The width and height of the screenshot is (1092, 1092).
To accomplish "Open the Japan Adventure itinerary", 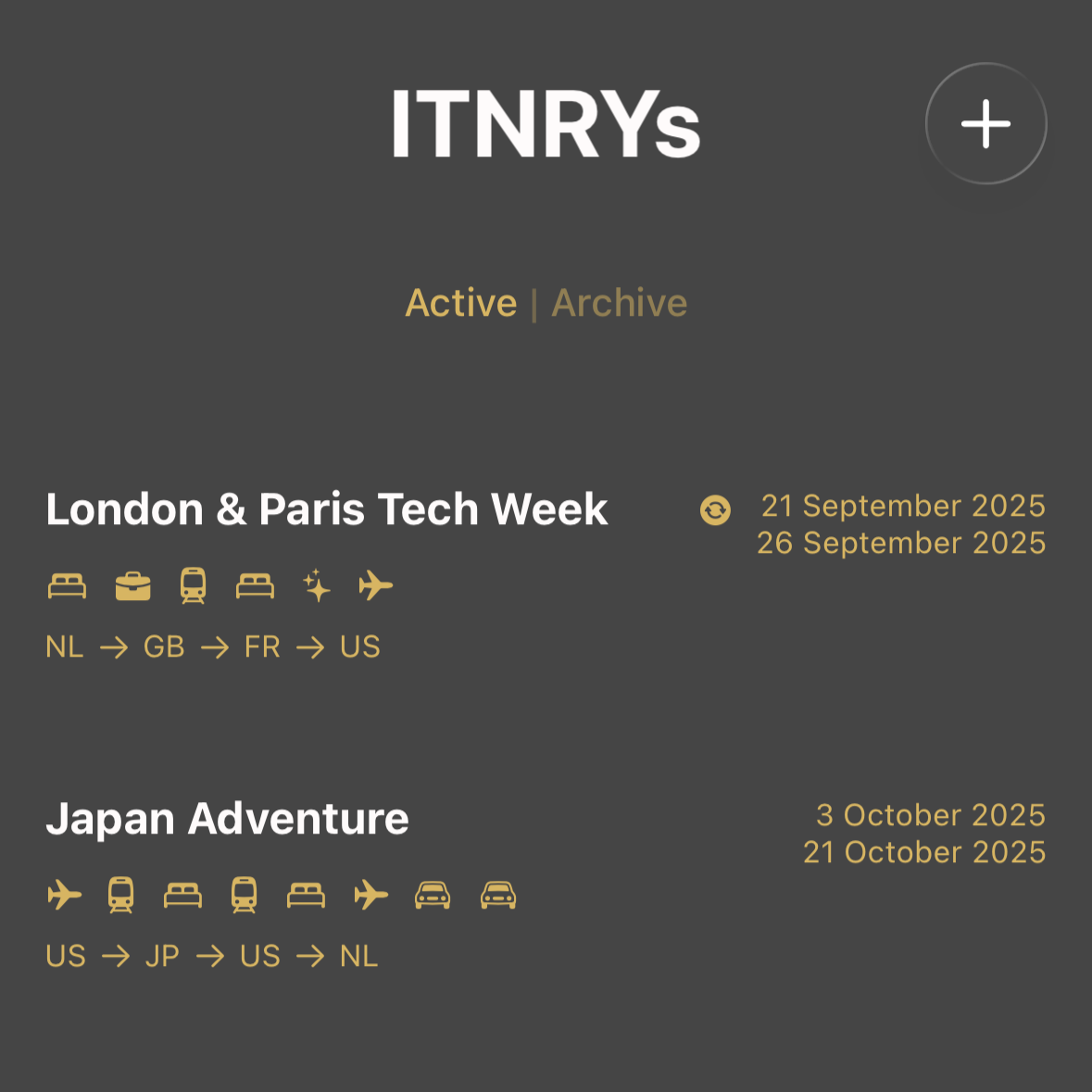I will (228, 819).
